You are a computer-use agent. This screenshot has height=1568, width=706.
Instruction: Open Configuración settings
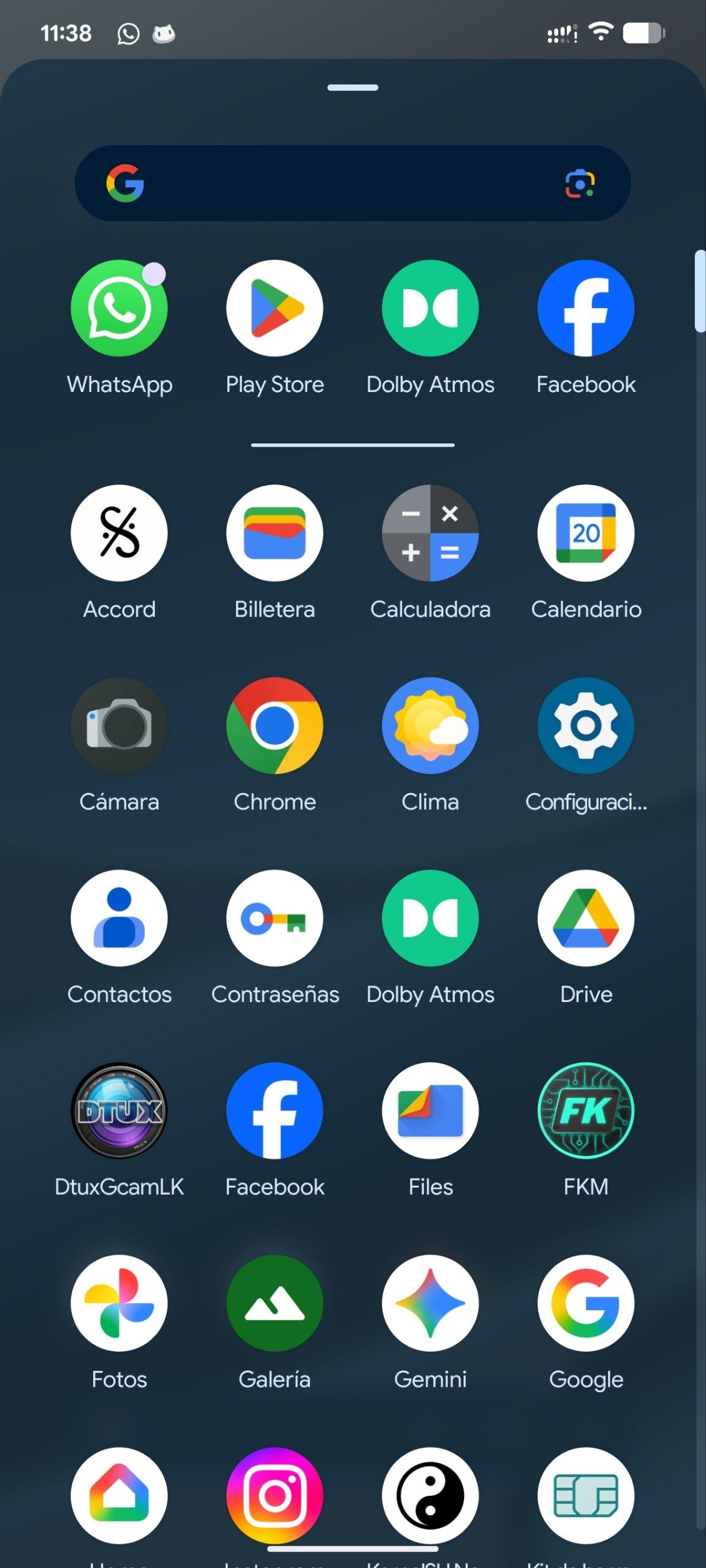coord(586,725)
